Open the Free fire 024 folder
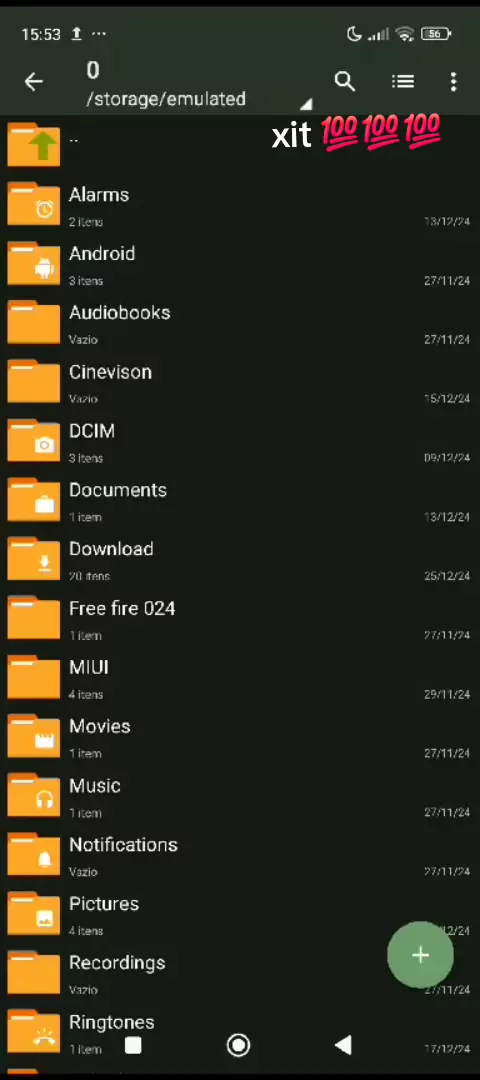The image size is (480, 1080). 240,620
